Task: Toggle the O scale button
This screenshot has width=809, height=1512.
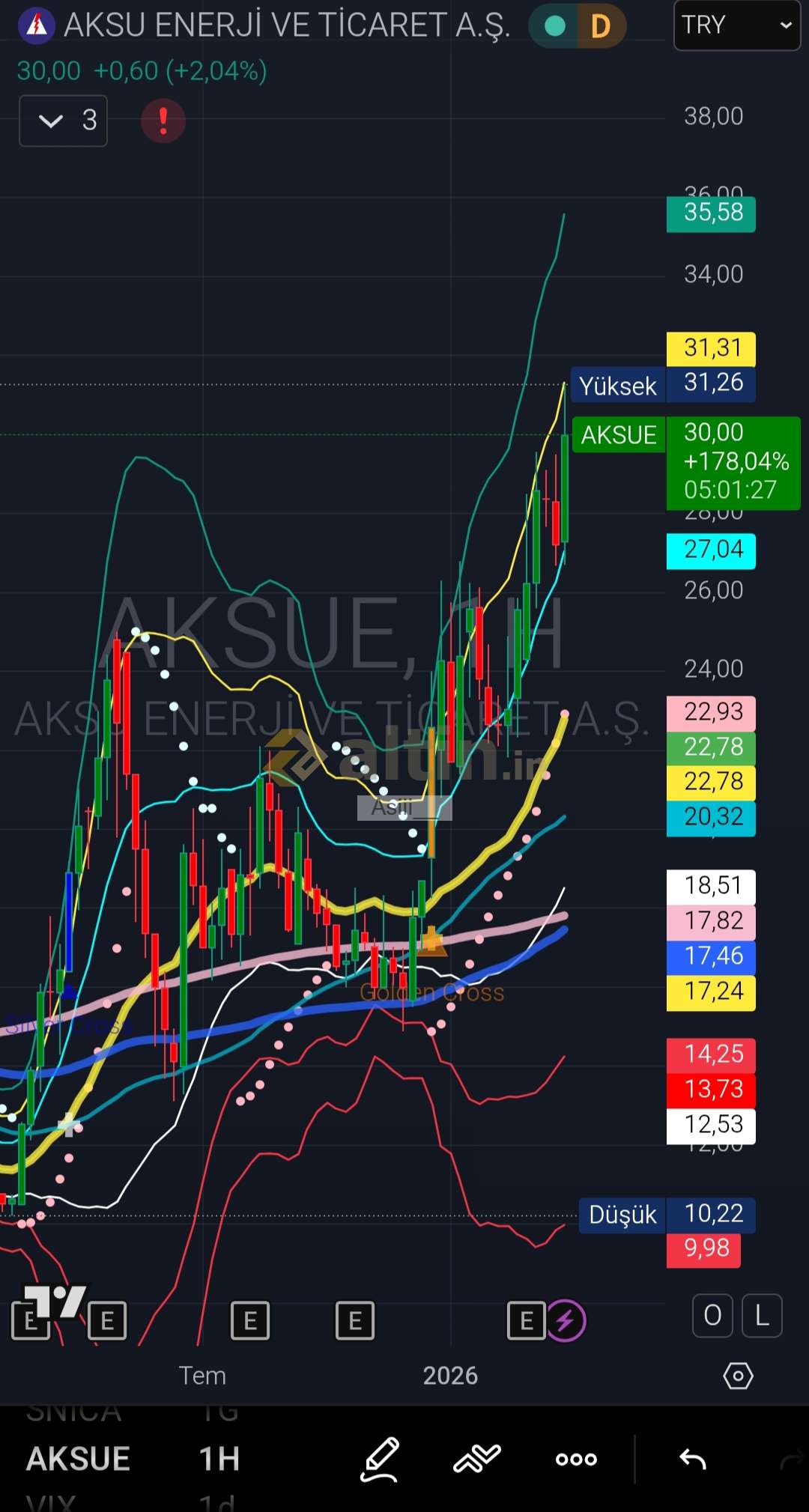Action: [x=712, y=1316]
